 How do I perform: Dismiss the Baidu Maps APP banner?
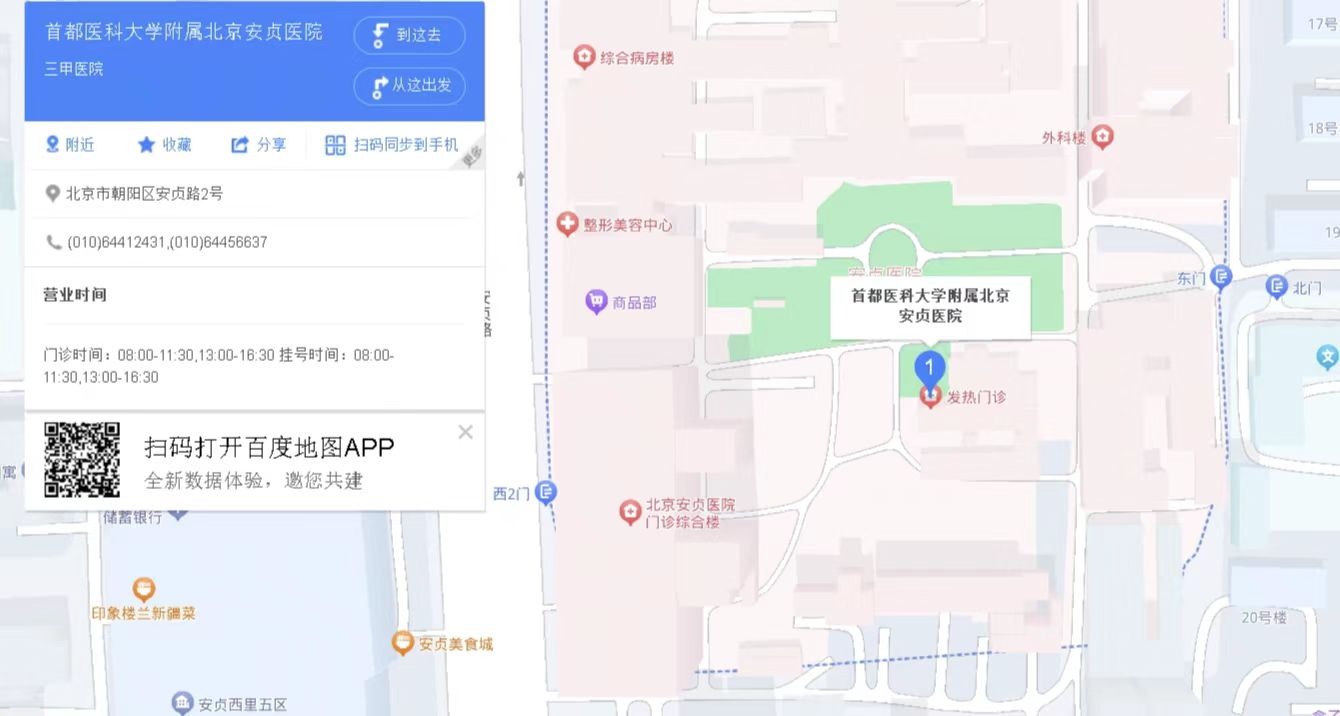click(x=465, y=432)
